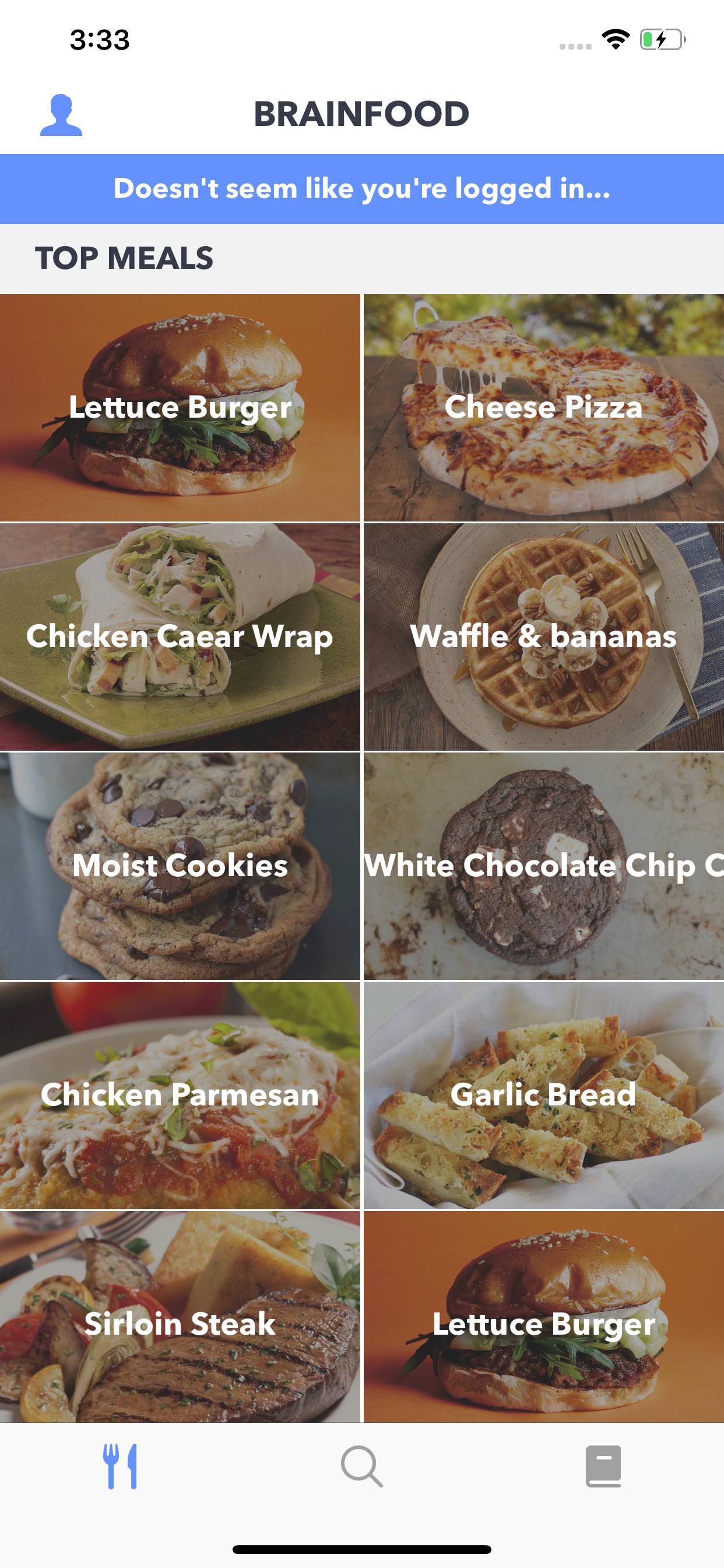Image resolution: width=724 pixels, height=1568 pixels.
Task: Open the Chicken Caear Wrap meal
Action: tap(180, 636)
